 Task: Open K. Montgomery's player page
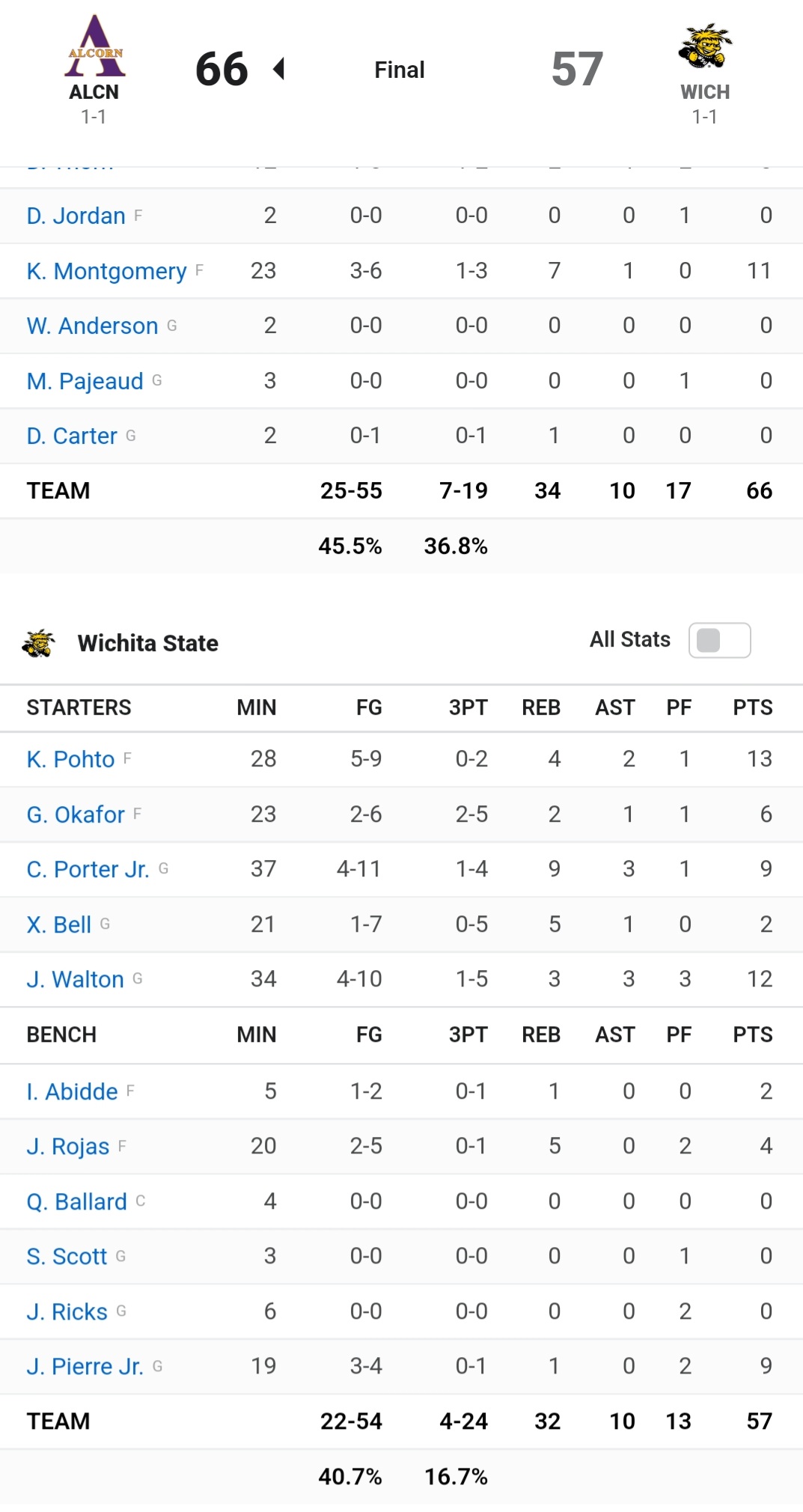pyautogui.click(x=106, y=271)
